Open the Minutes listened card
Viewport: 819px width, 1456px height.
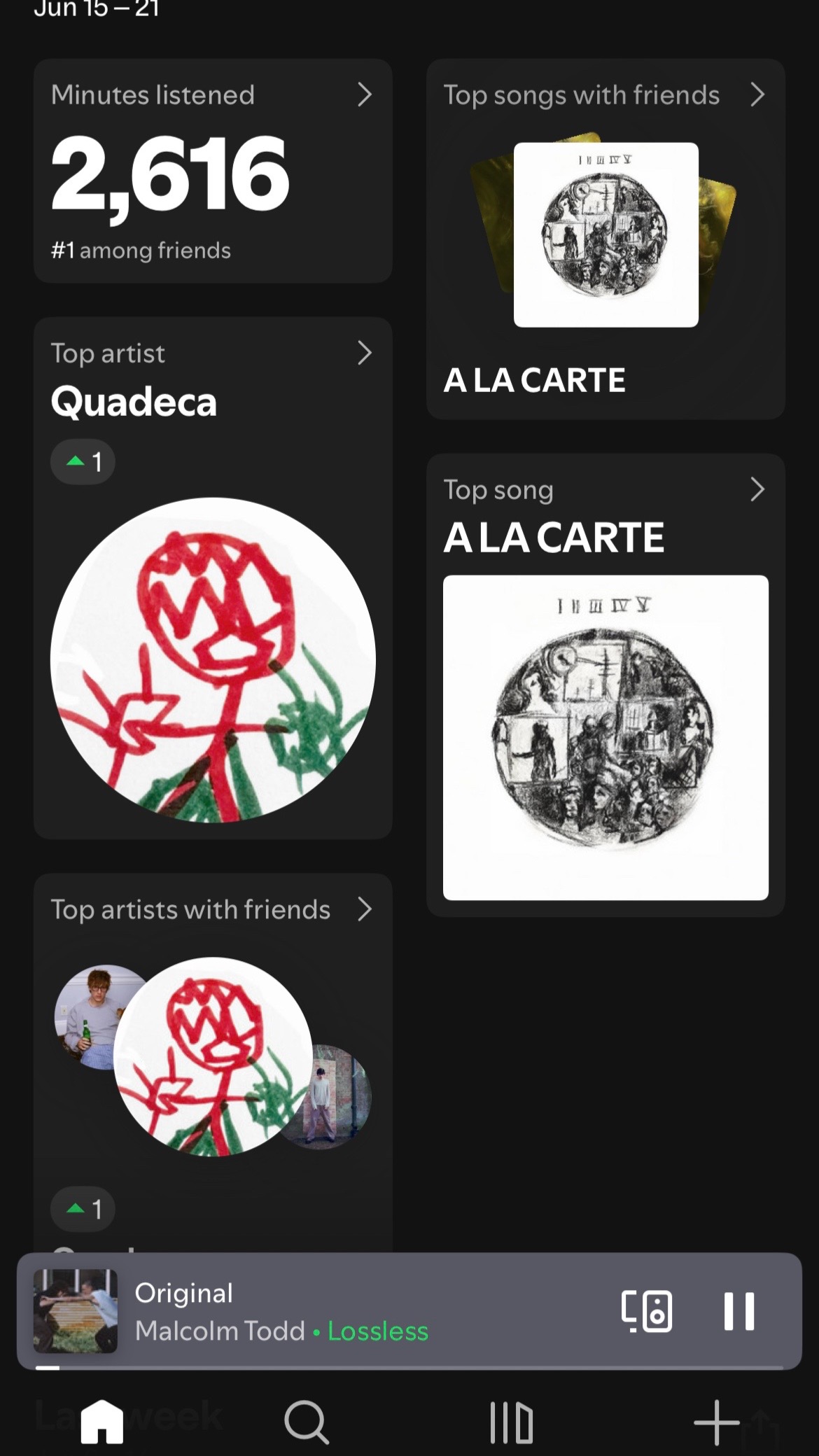tap(213, 171)
